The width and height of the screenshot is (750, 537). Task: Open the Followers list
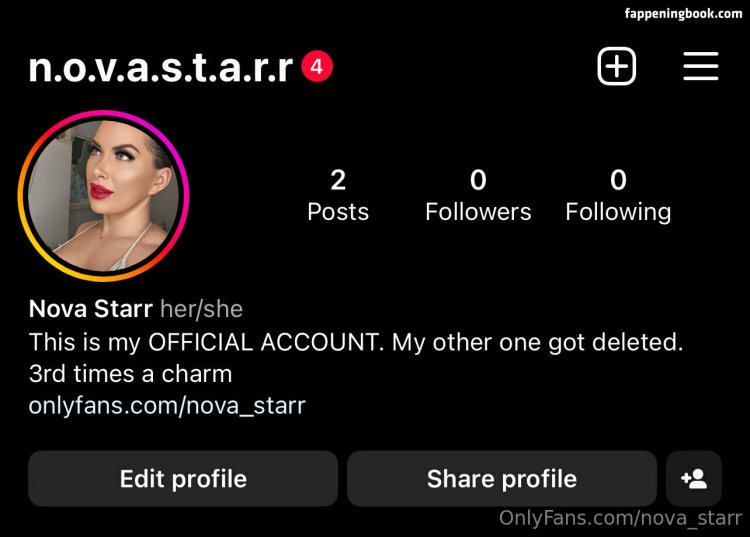pyautogui.click(x=478, y=195)
